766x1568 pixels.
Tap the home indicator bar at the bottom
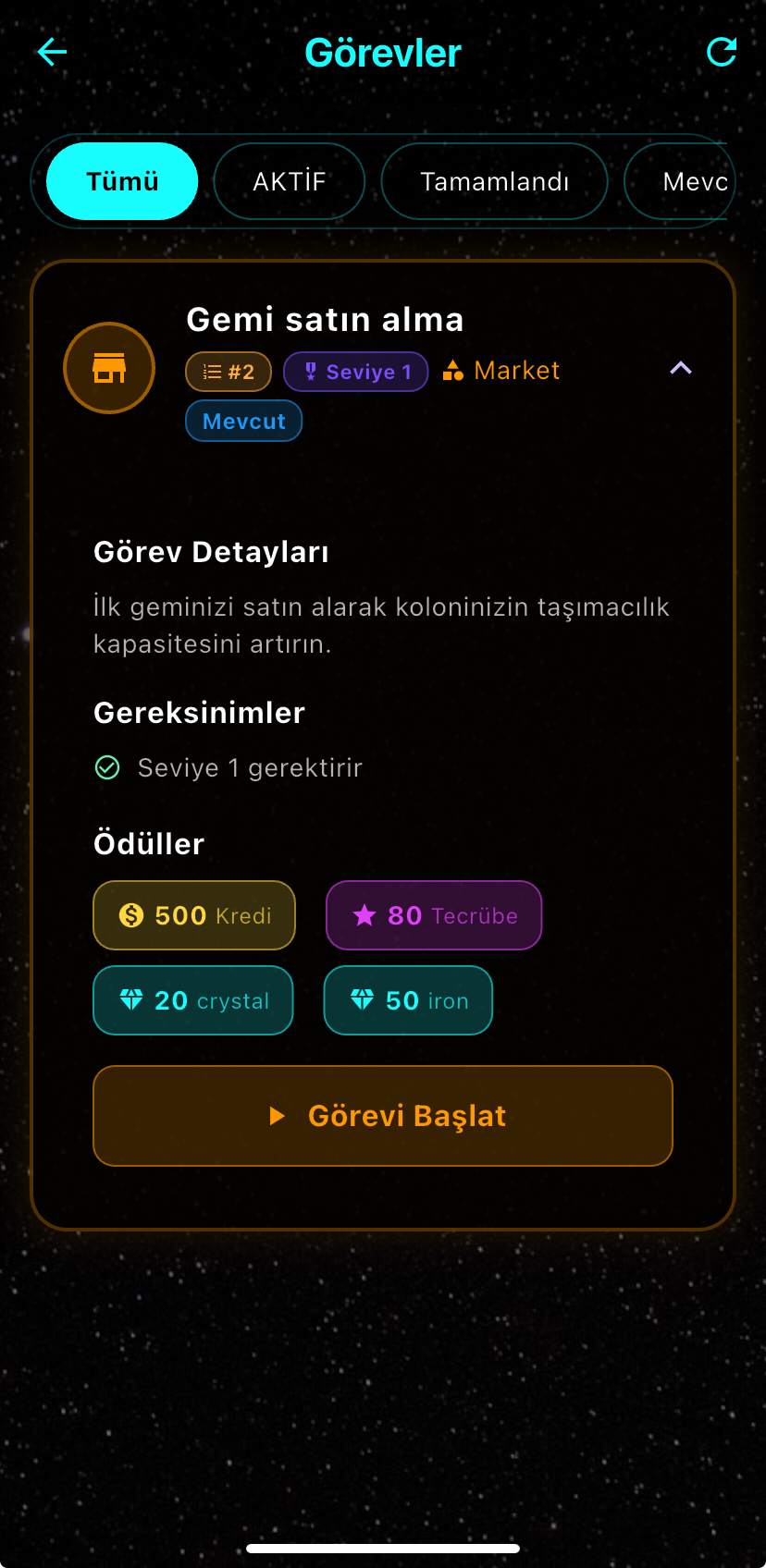coord(383,1548)
